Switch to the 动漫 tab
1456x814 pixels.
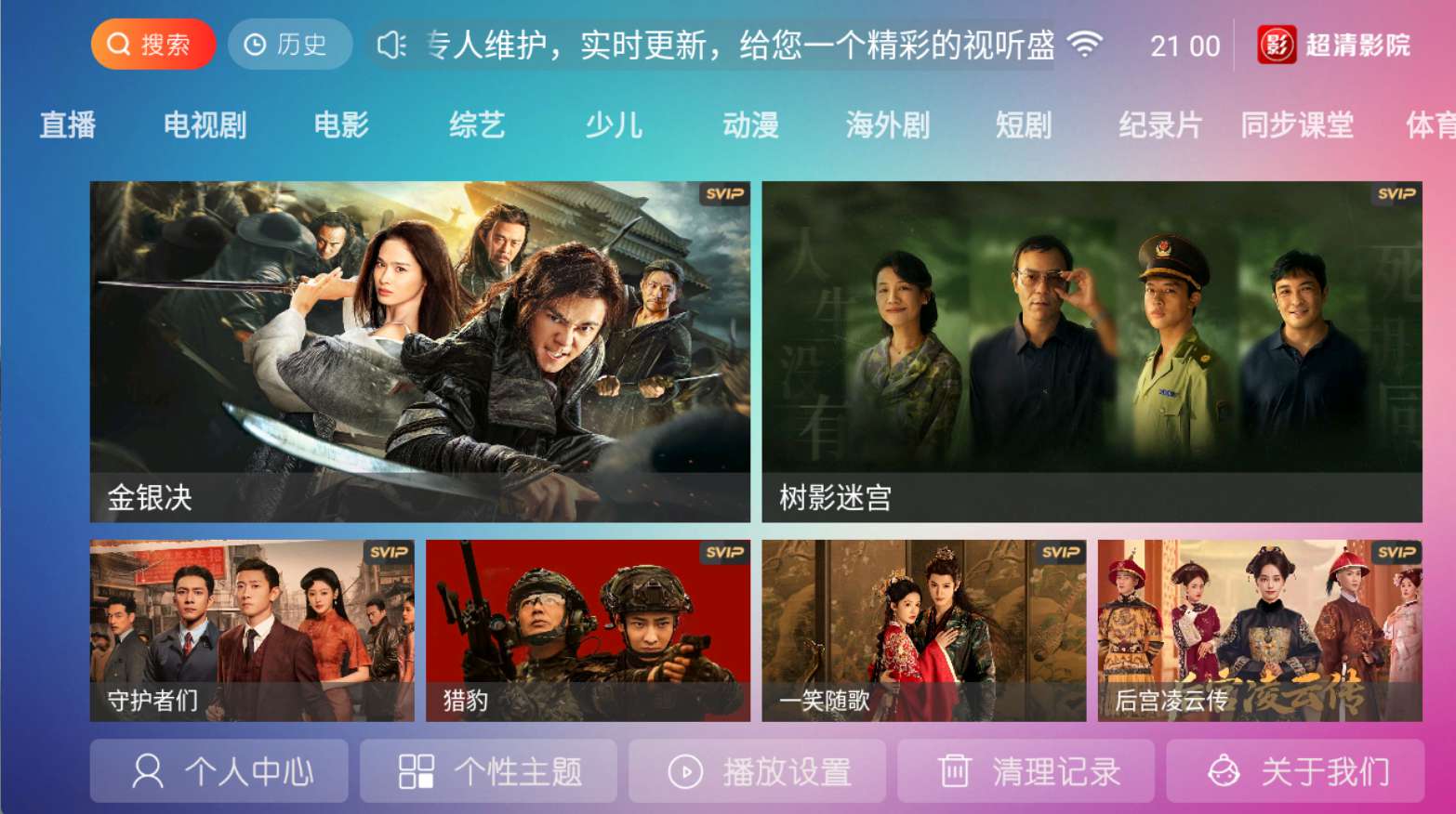750,125
